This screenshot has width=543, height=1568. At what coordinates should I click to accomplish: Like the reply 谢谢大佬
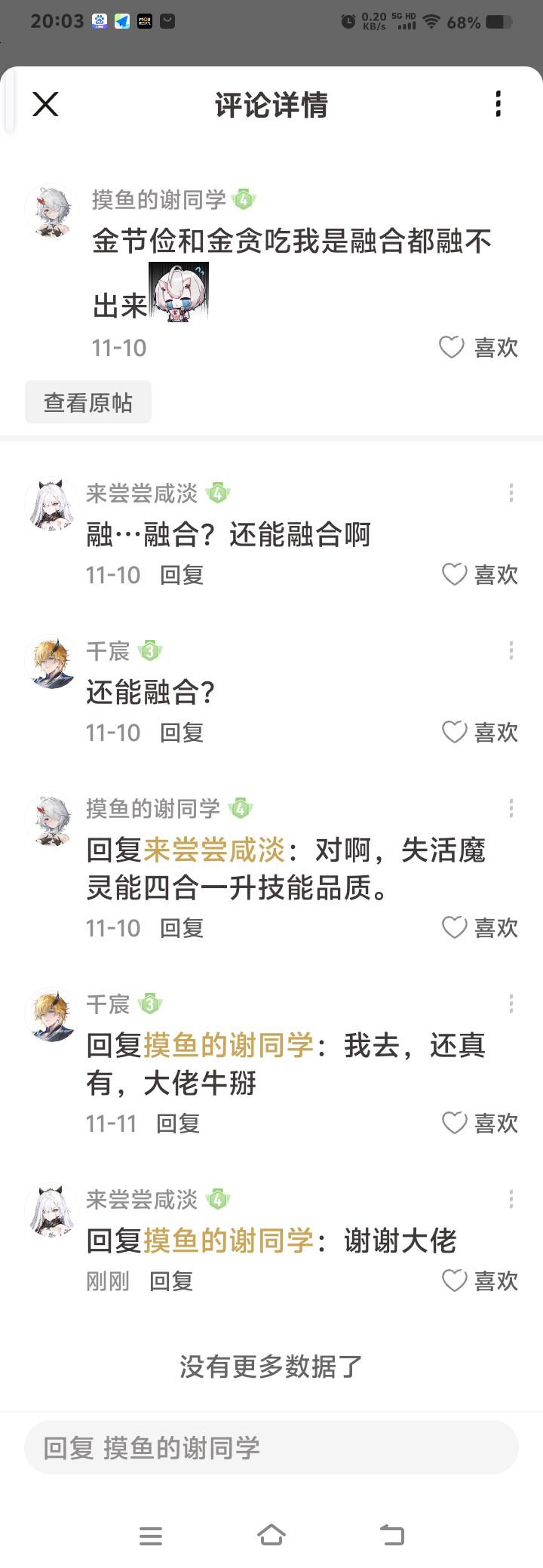(x=454, y=1281)
